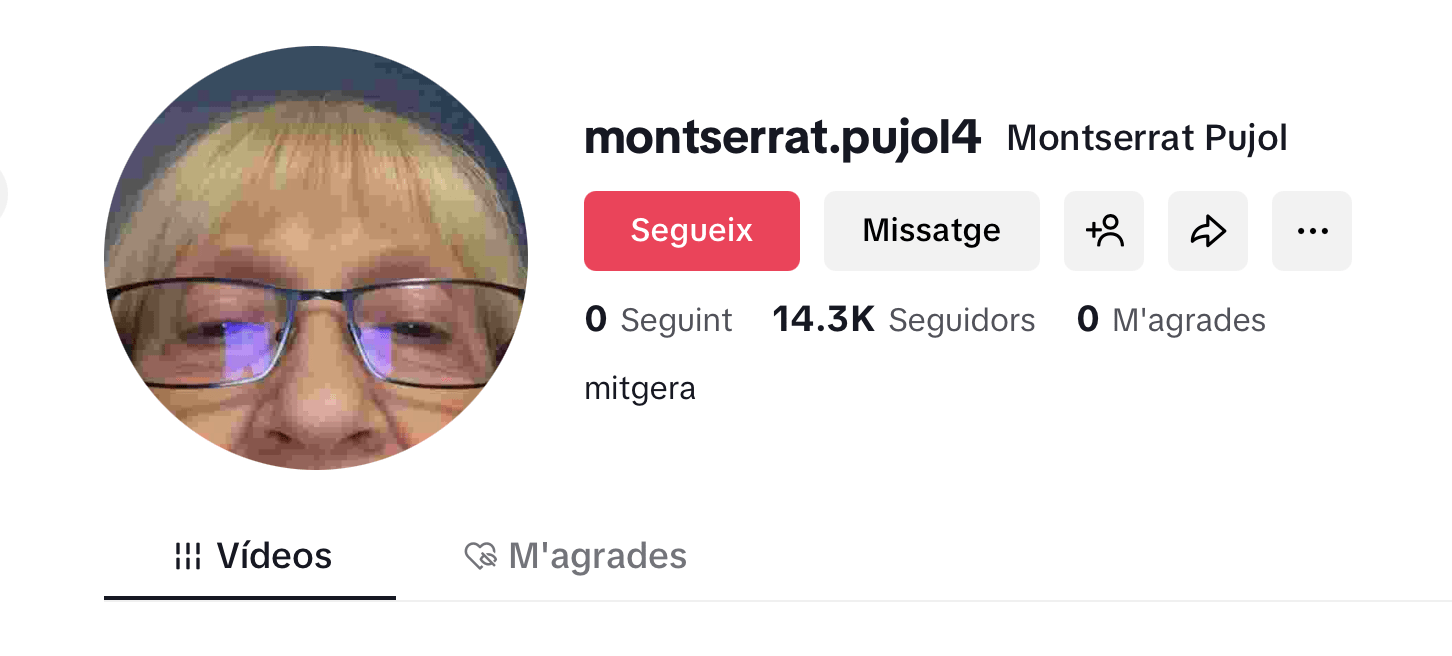
Task: Open the profile picture
Action: [316, 258]
